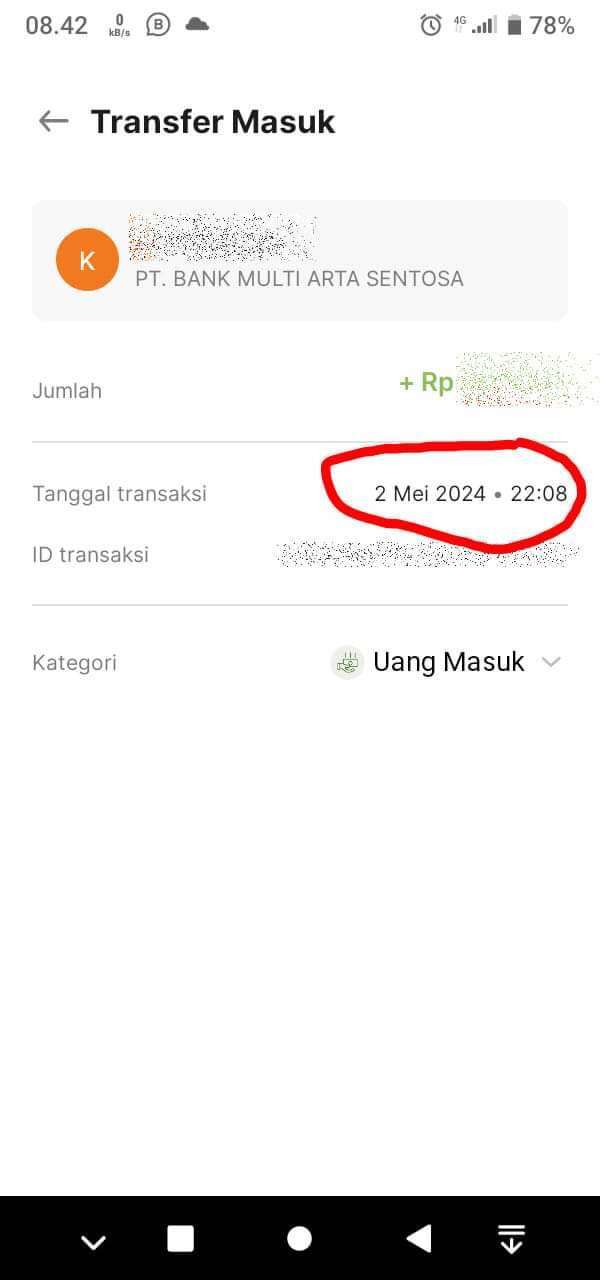The image size is (600, 1280).
Task: Expand the Uang Masuk category dropdown
Action: point(550,662)
